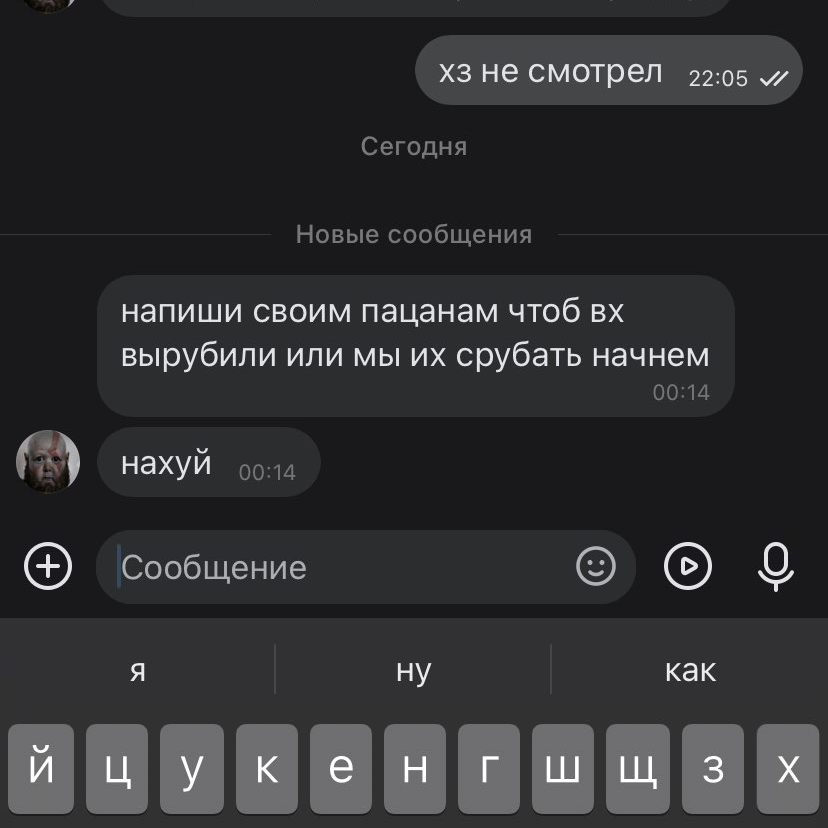
Task: Insert the suggestion «как»
Action: [x=690, y=670]
